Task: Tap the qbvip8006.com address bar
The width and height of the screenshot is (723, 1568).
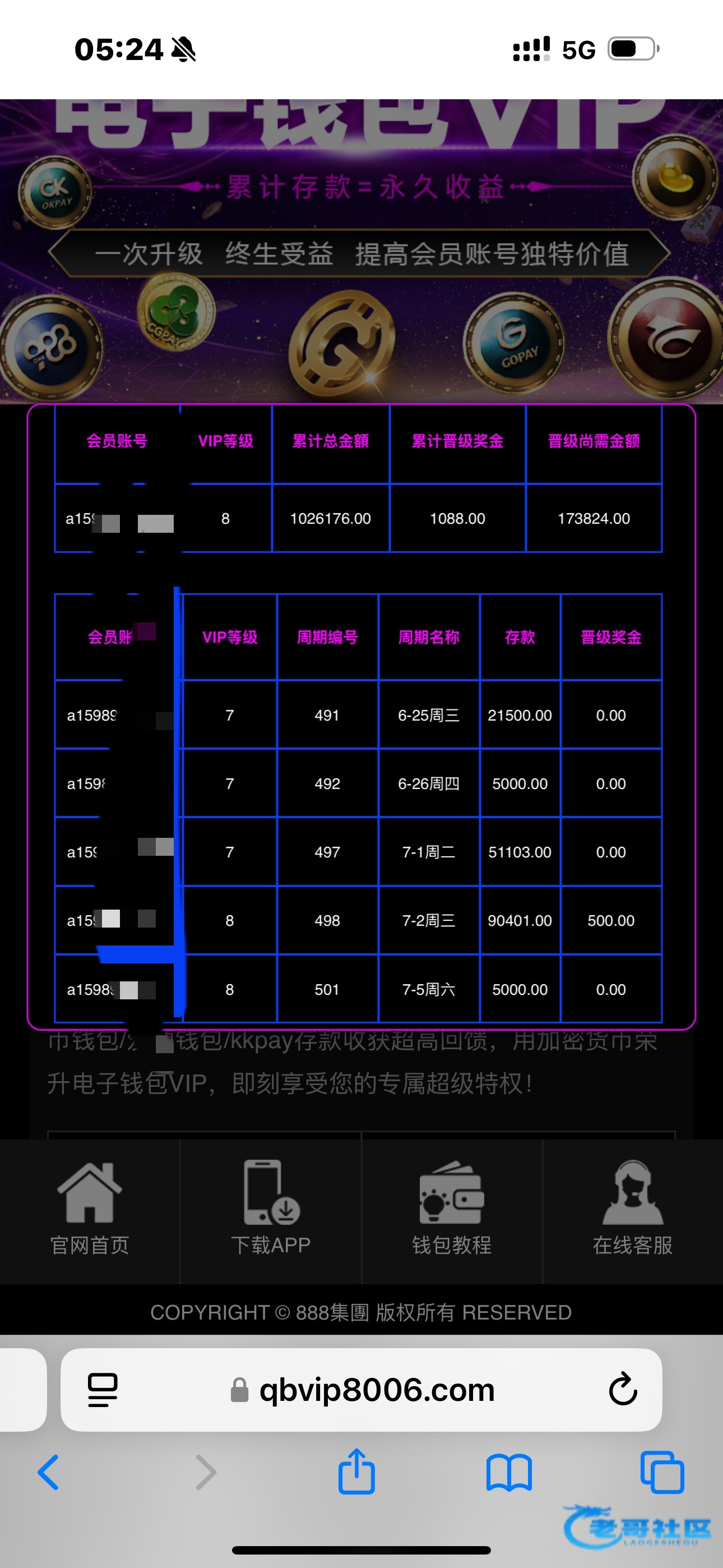Action: point(363,1390)
